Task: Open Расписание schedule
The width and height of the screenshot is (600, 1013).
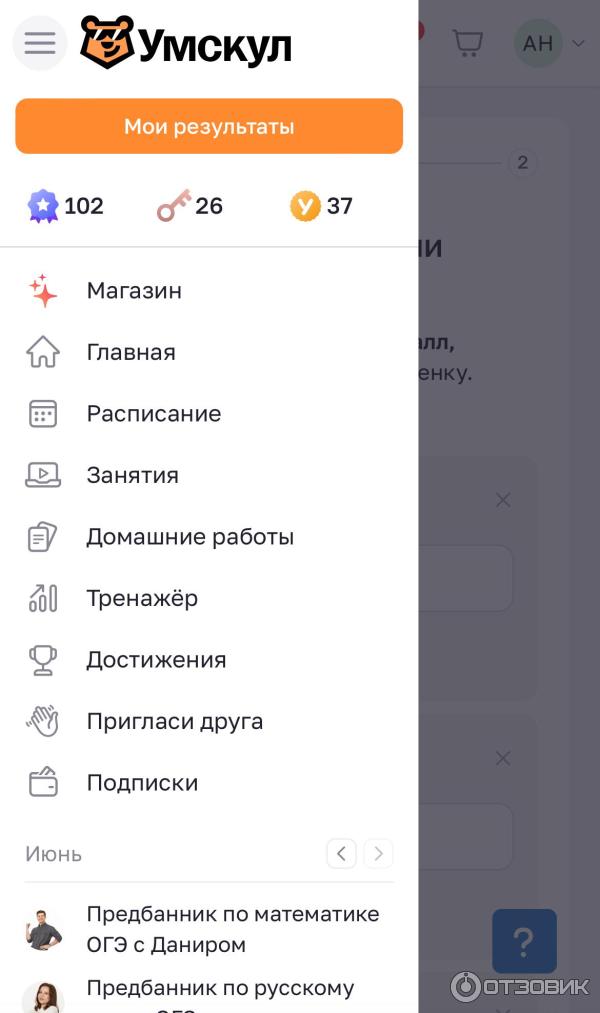Action: 153,414
